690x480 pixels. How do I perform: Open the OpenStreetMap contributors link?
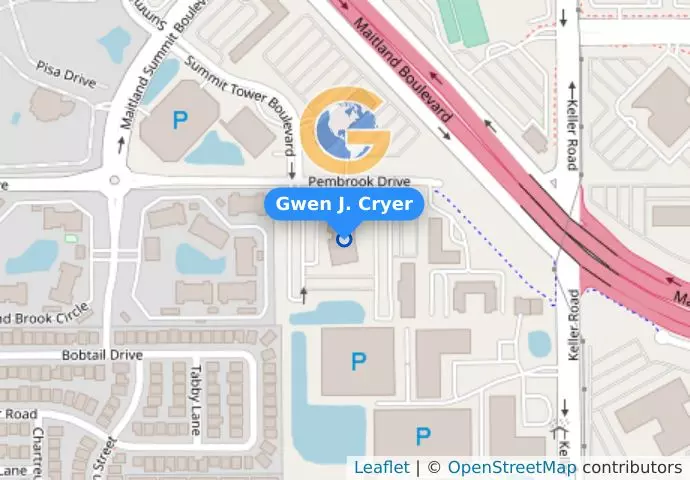pos(511,467)
